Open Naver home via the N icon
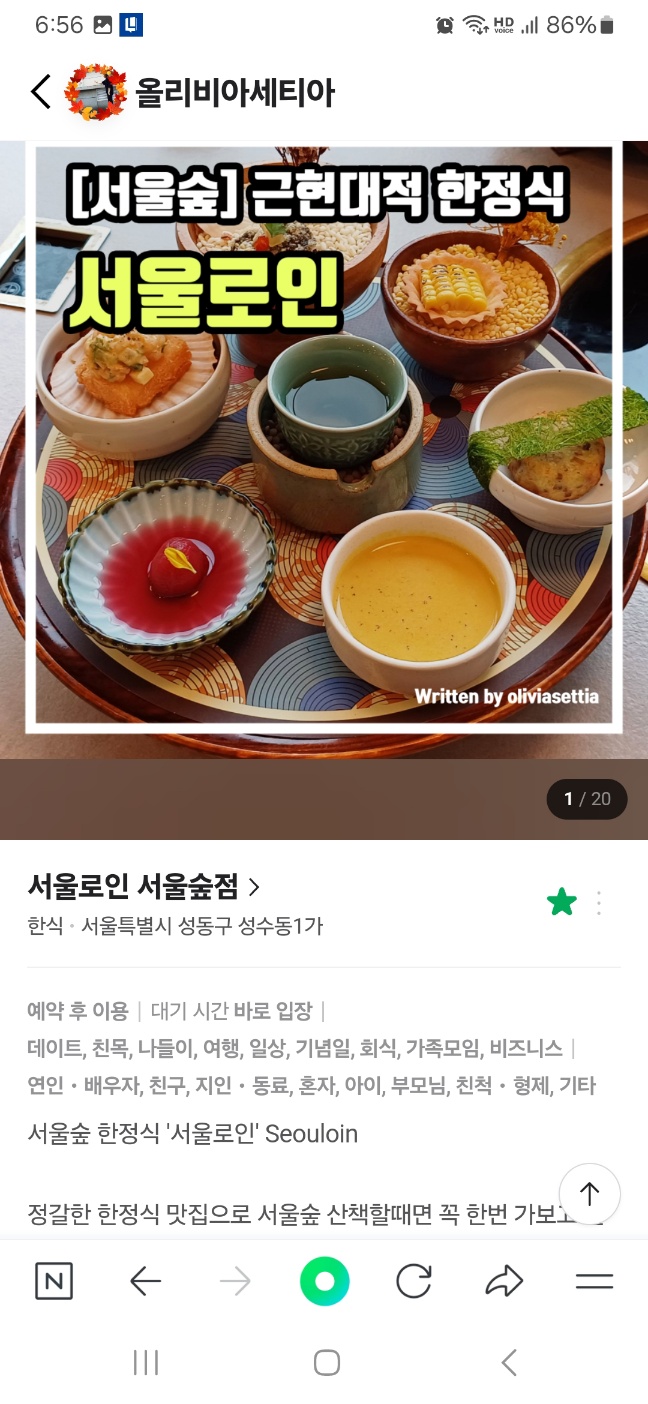The width and height of the screenshot is (648, 1404). (x=54, y=1282)
